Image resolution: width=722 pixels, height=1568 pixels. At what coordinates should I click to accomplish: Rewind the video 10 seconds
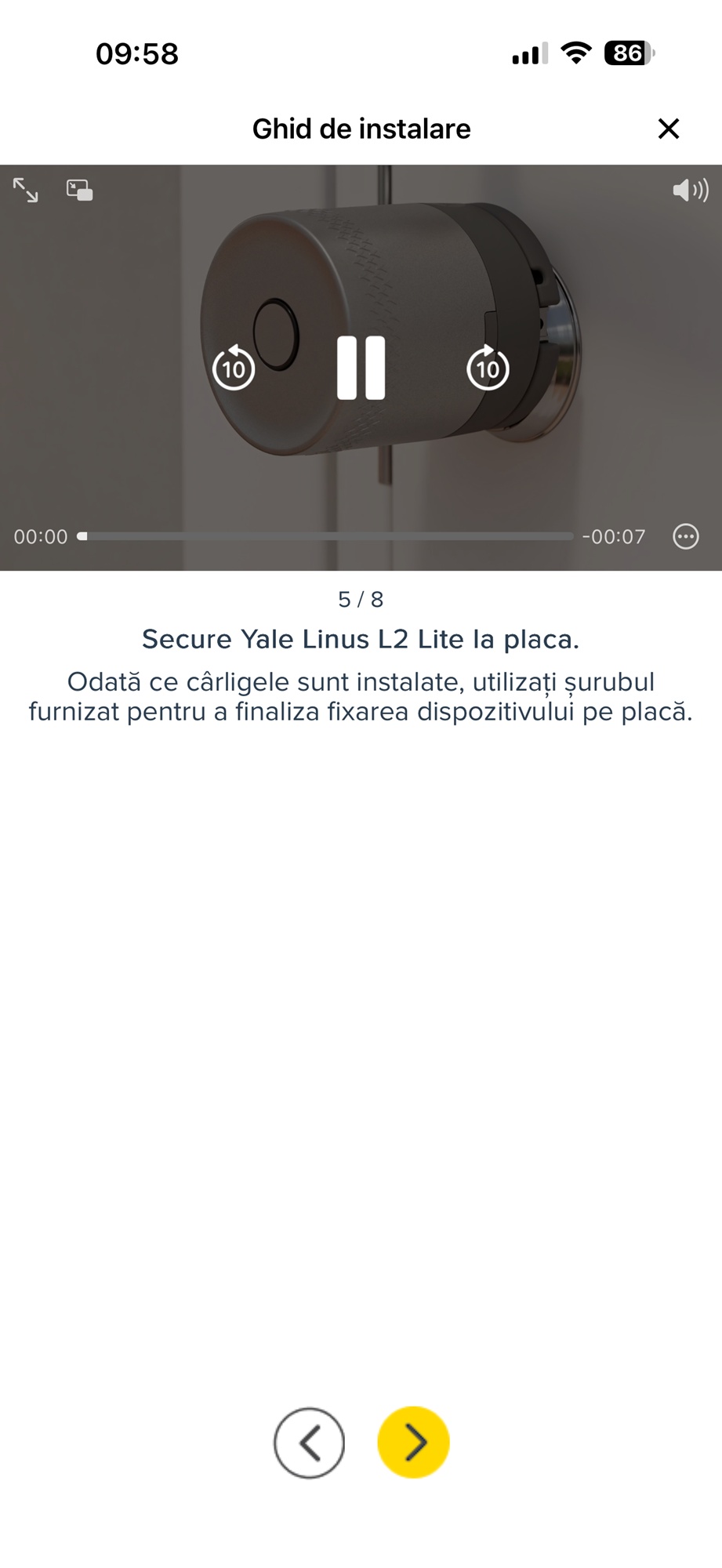click(x=234, y=368)
